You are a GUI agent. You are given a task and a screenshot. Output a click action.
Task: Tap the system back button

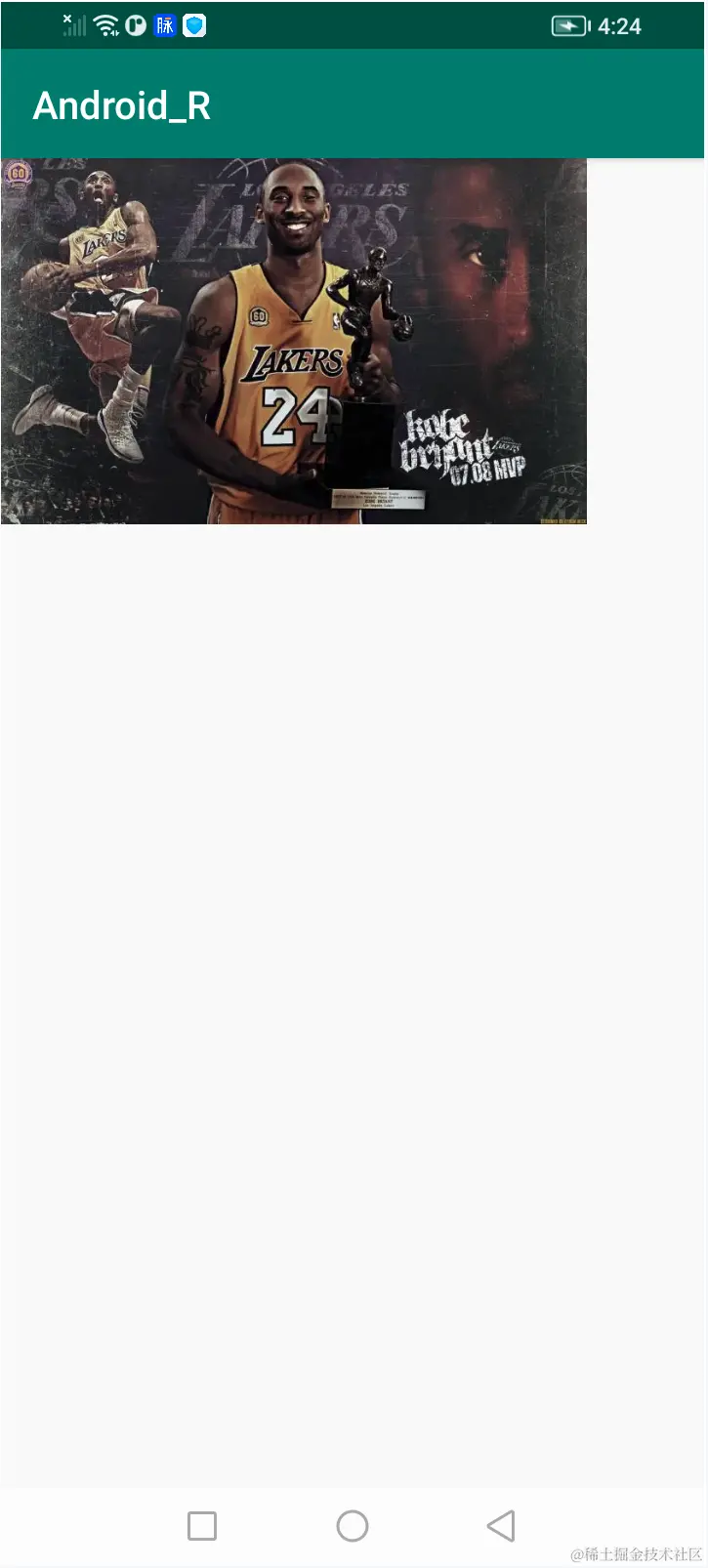[x=501, y=1525]
